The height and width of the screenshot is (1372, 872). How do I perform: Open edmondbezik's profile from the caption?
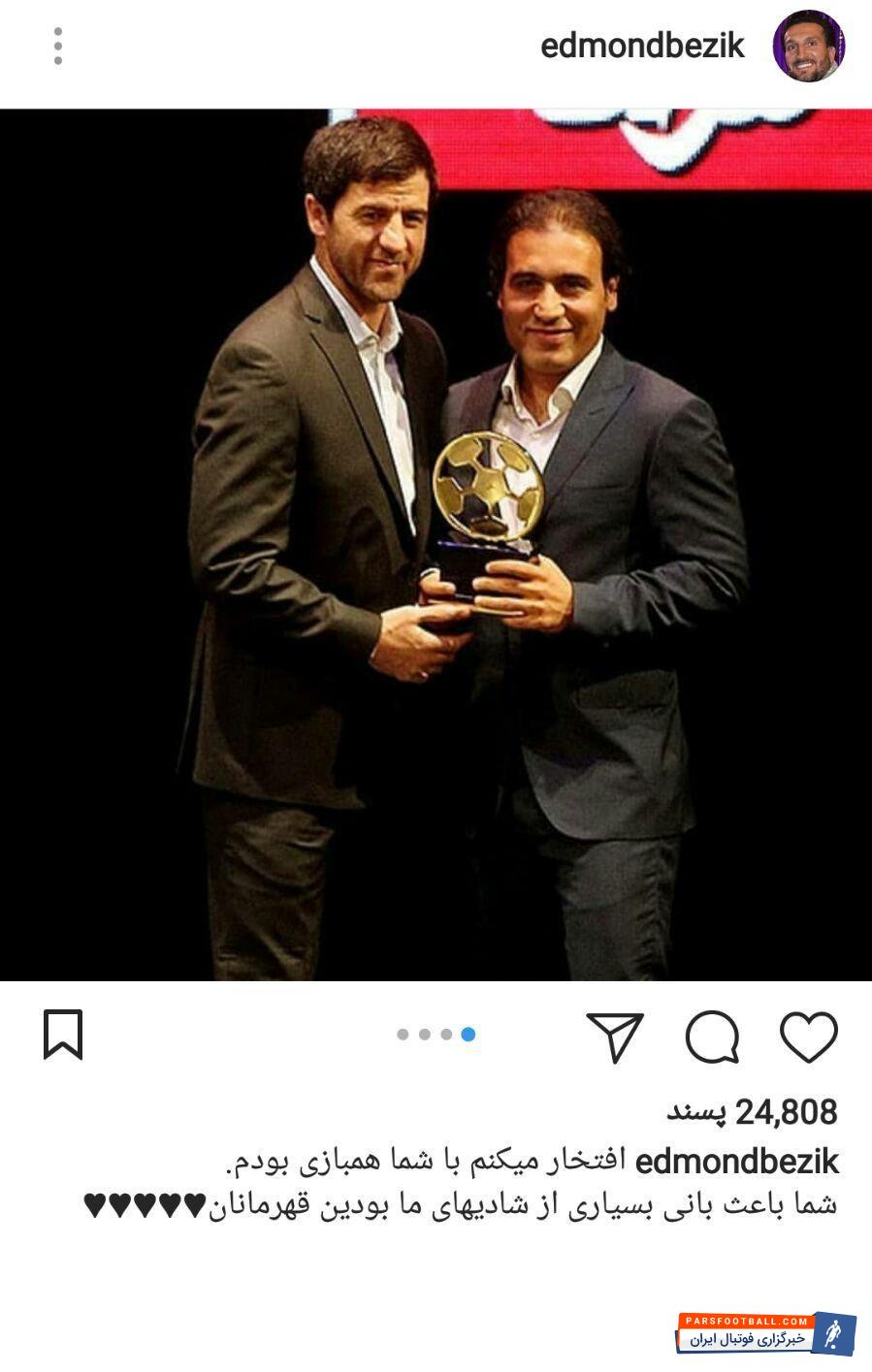click(736, 1161)
